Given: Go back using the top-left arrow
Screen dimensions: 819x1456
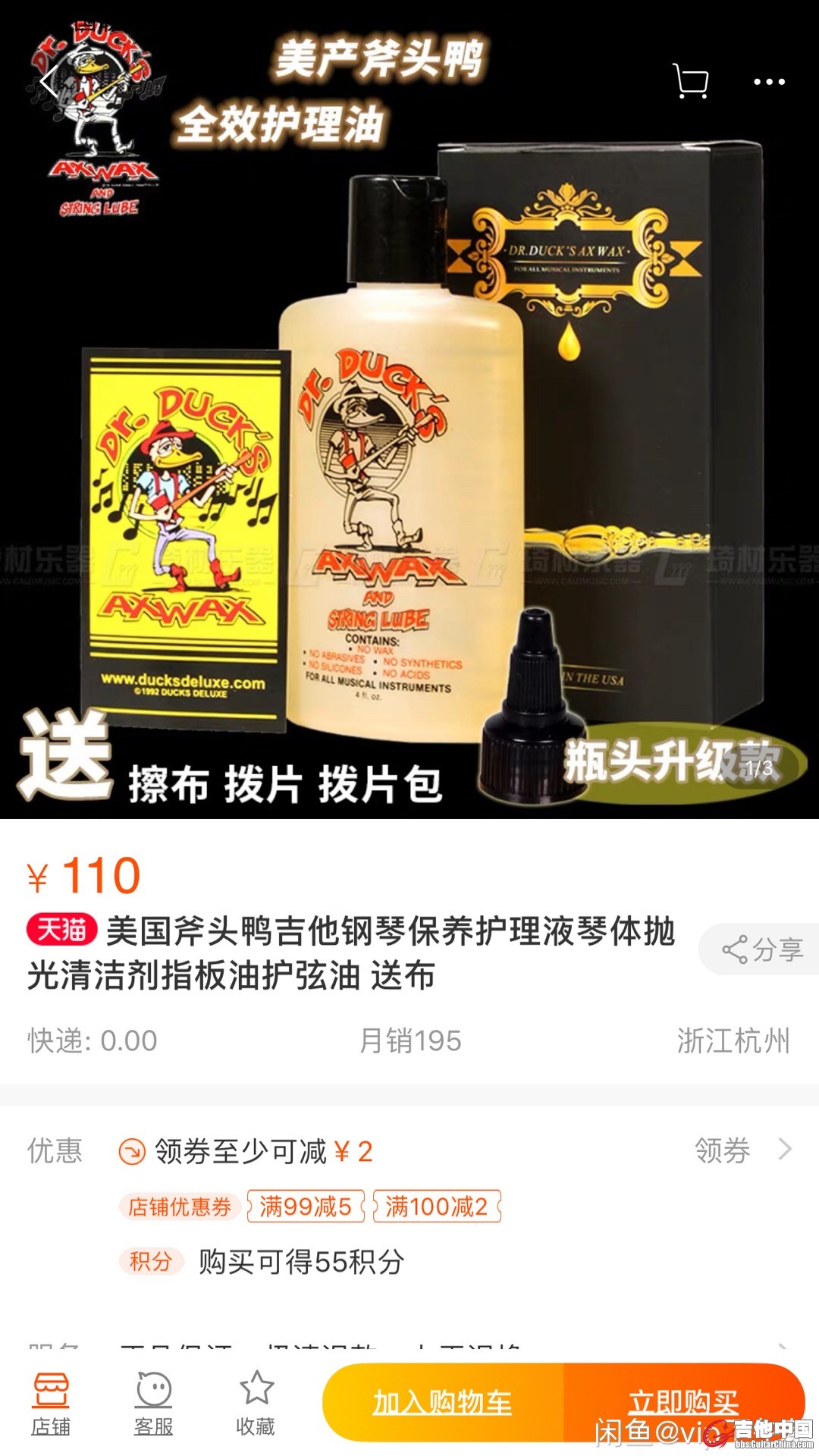Looking at the screenshot, I should 50,82.
